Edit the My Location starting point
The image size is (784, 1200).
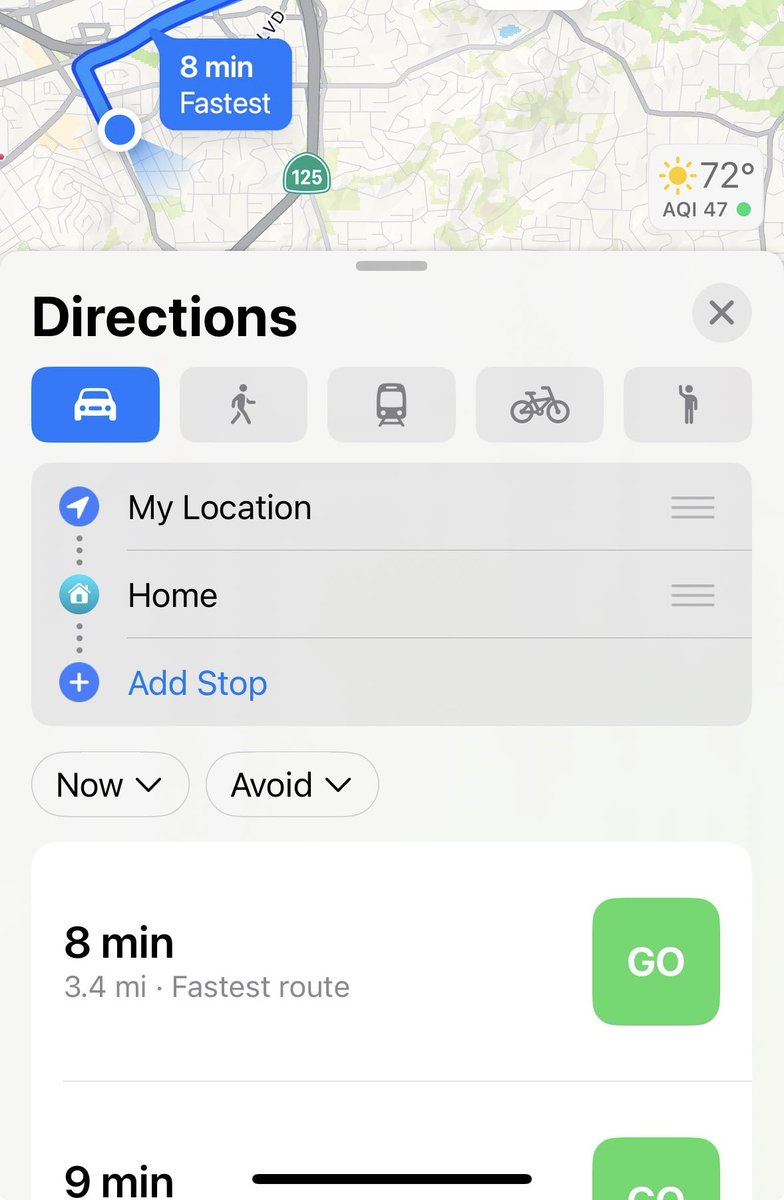(x=220, y=508)
